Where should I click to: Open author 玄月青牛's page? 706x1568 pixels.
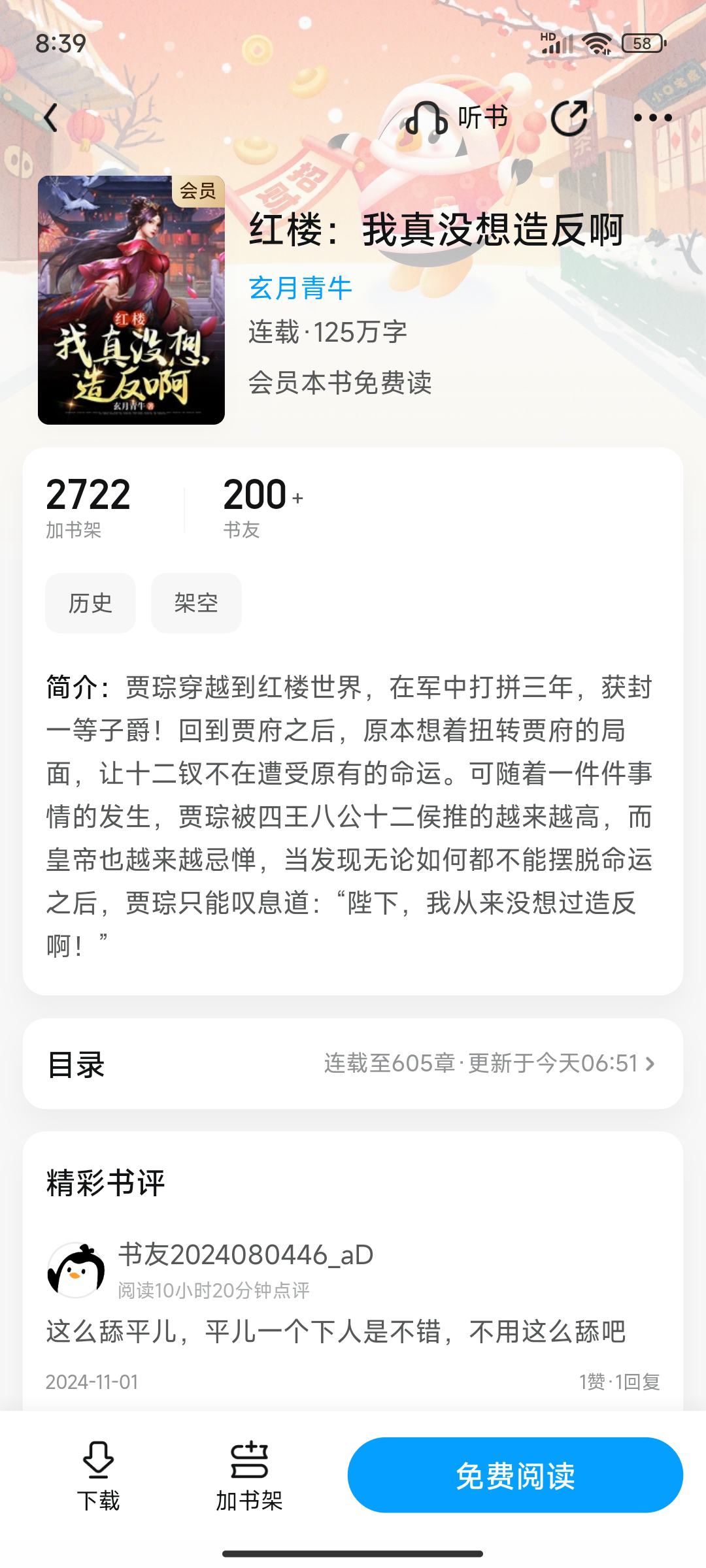click(300, 288)
